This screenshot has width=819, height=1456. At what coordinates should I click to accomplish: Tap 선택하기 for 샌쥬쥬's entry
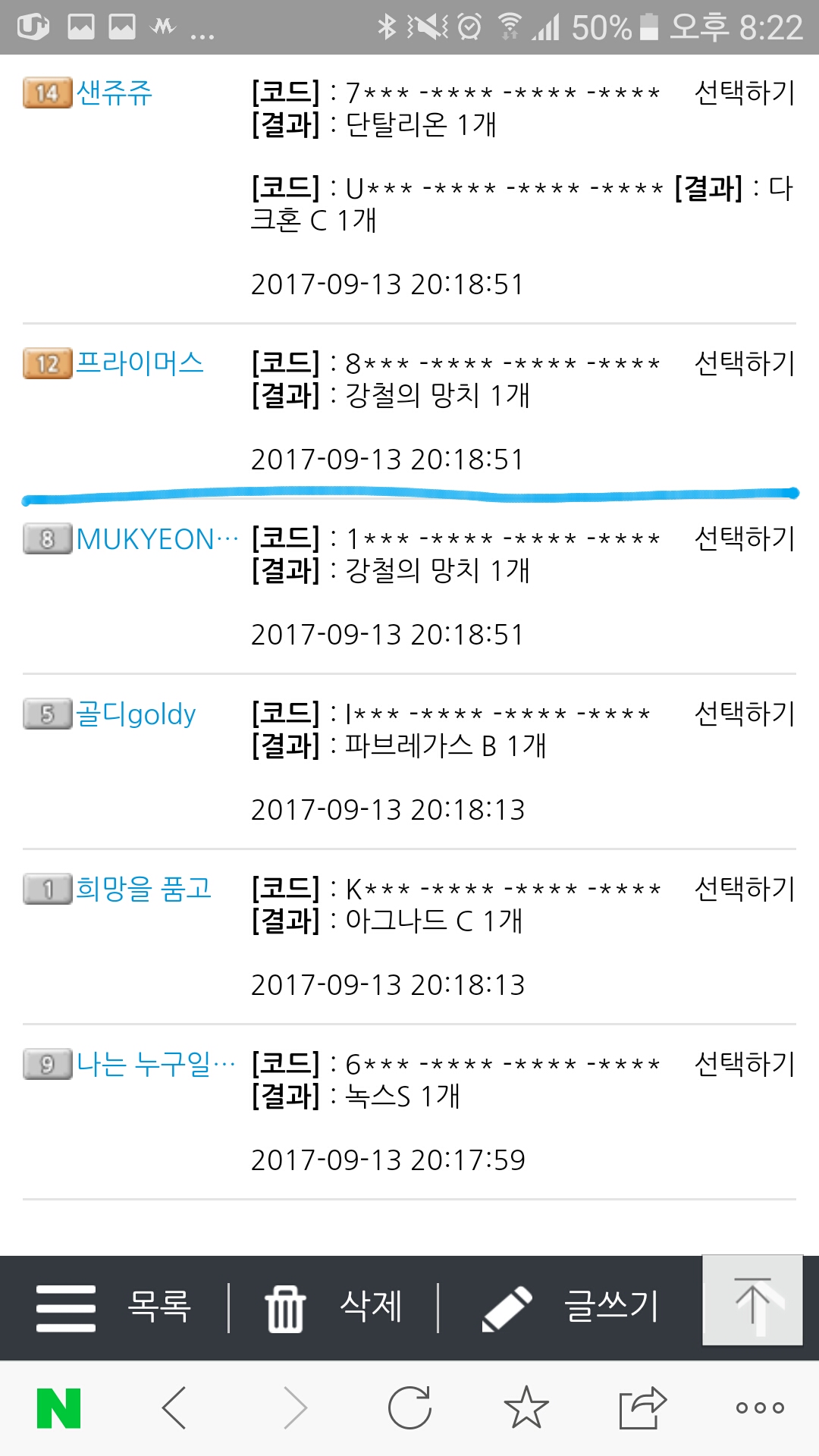[x=745, y=93]
